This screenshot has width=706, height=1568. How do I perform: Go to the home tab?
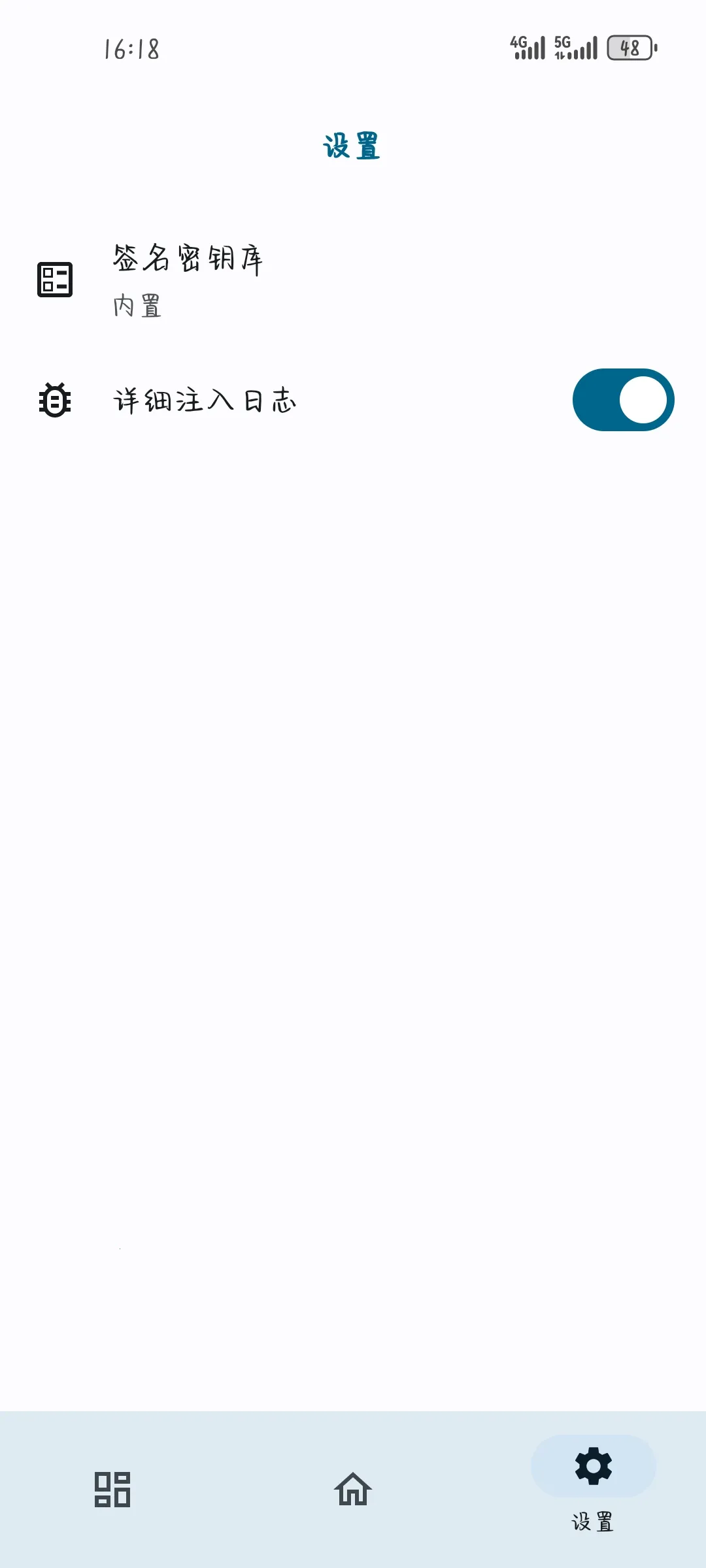[x=353, y=1489]
